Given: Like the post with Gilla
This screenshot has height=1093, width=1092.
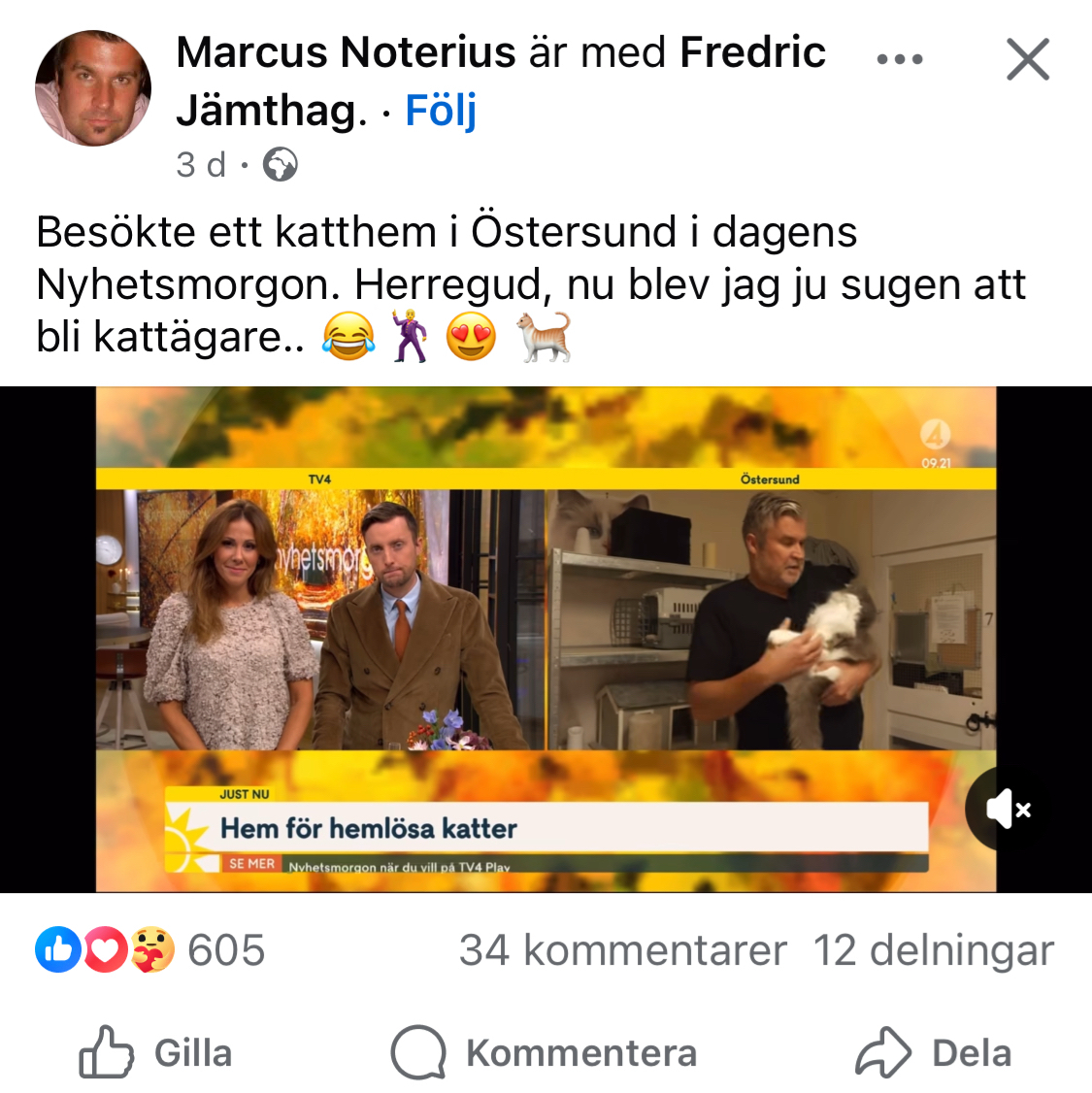Looking at the screenshot, I should (155, 1053).
